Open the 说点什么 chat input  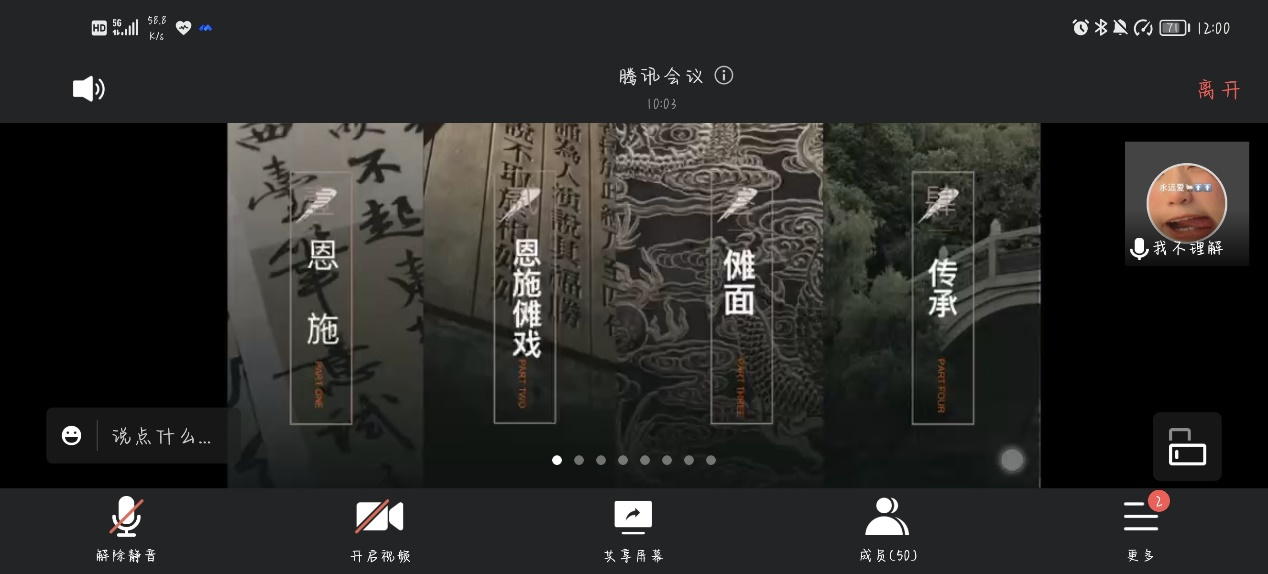(162, 436)
